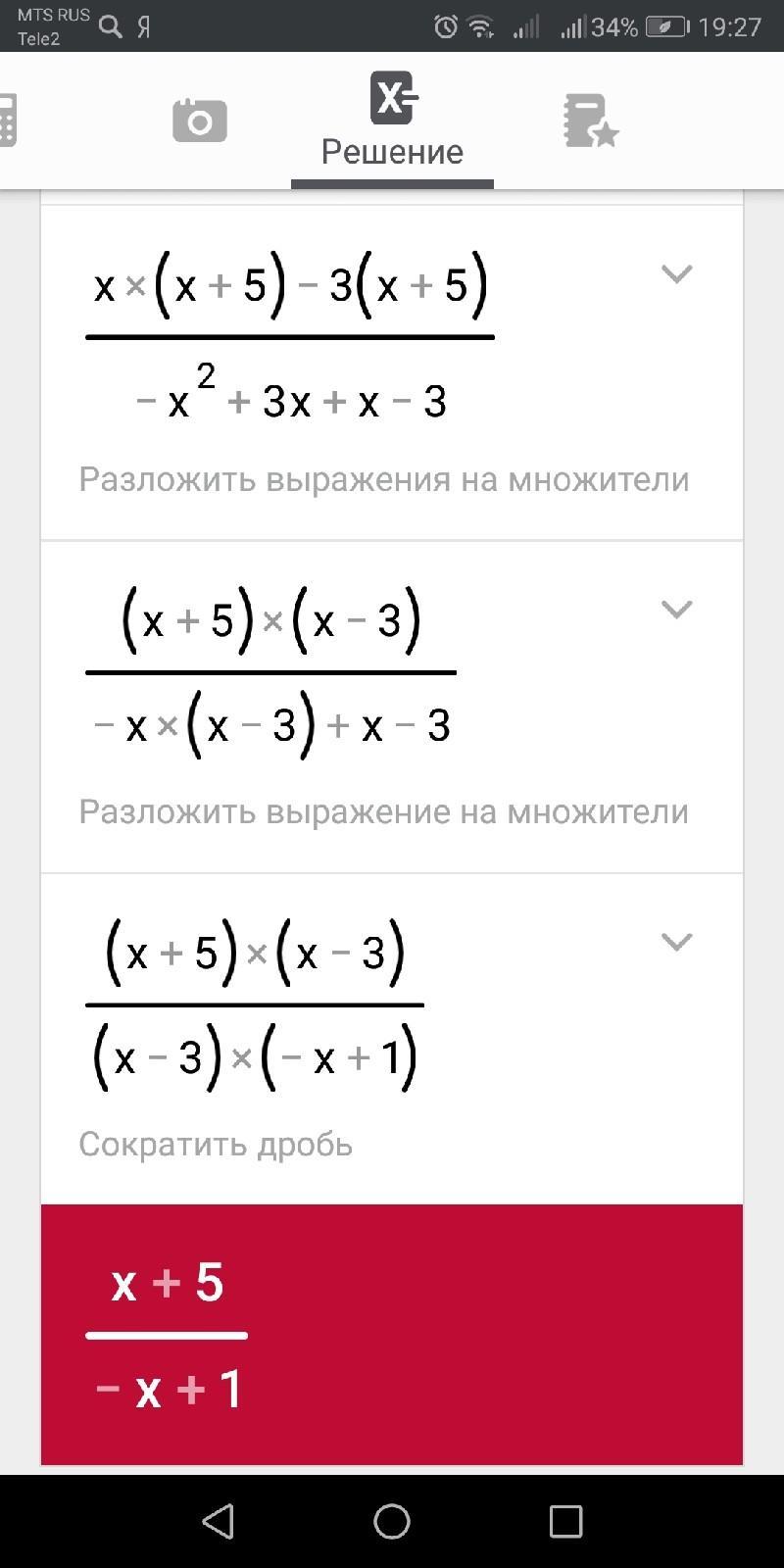784x1568 pixels.
Task: Tap the system back button
Action: click(218, 1521)
